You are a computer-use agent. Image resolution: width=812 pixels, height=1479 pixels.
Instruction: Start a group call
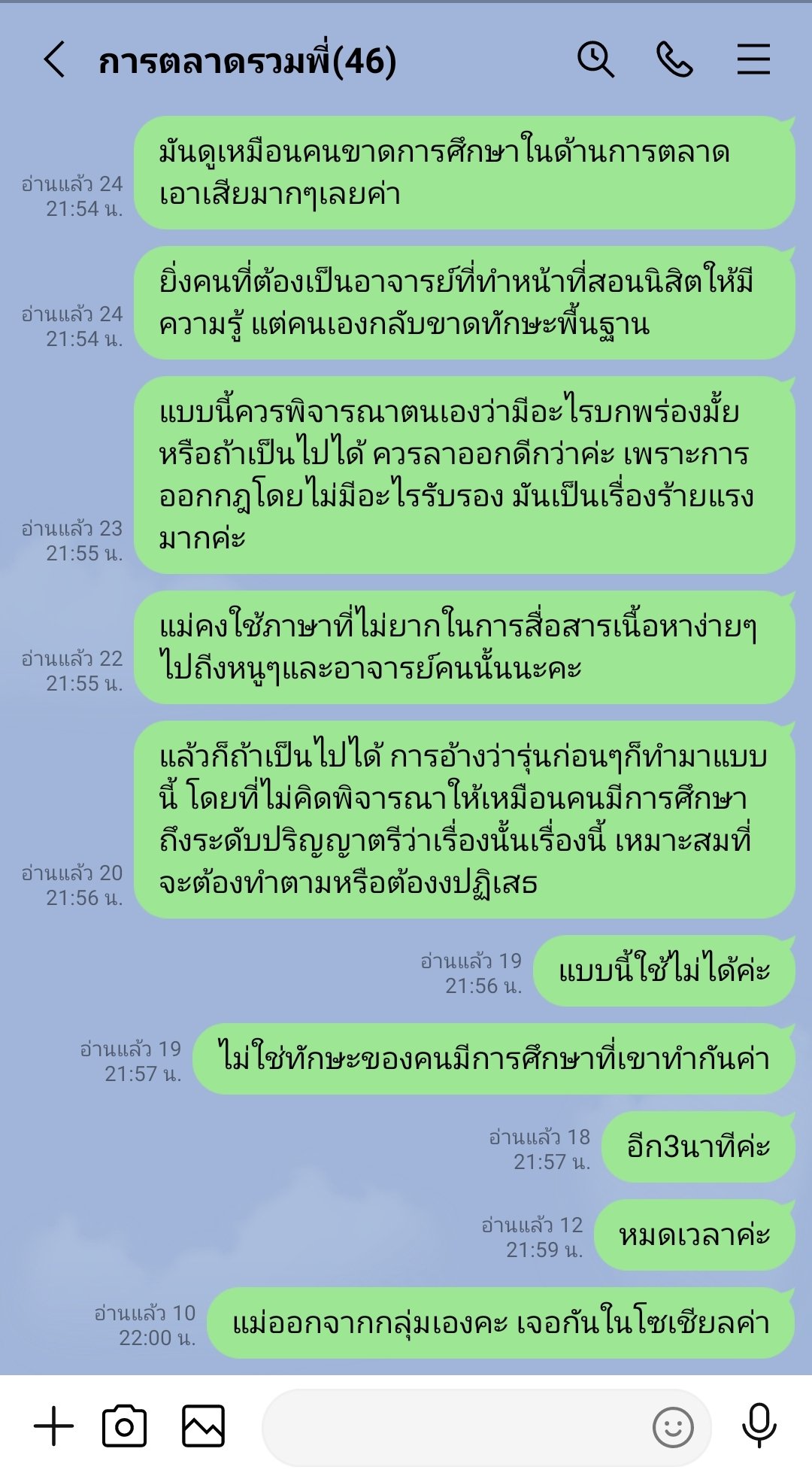[674, 59]
